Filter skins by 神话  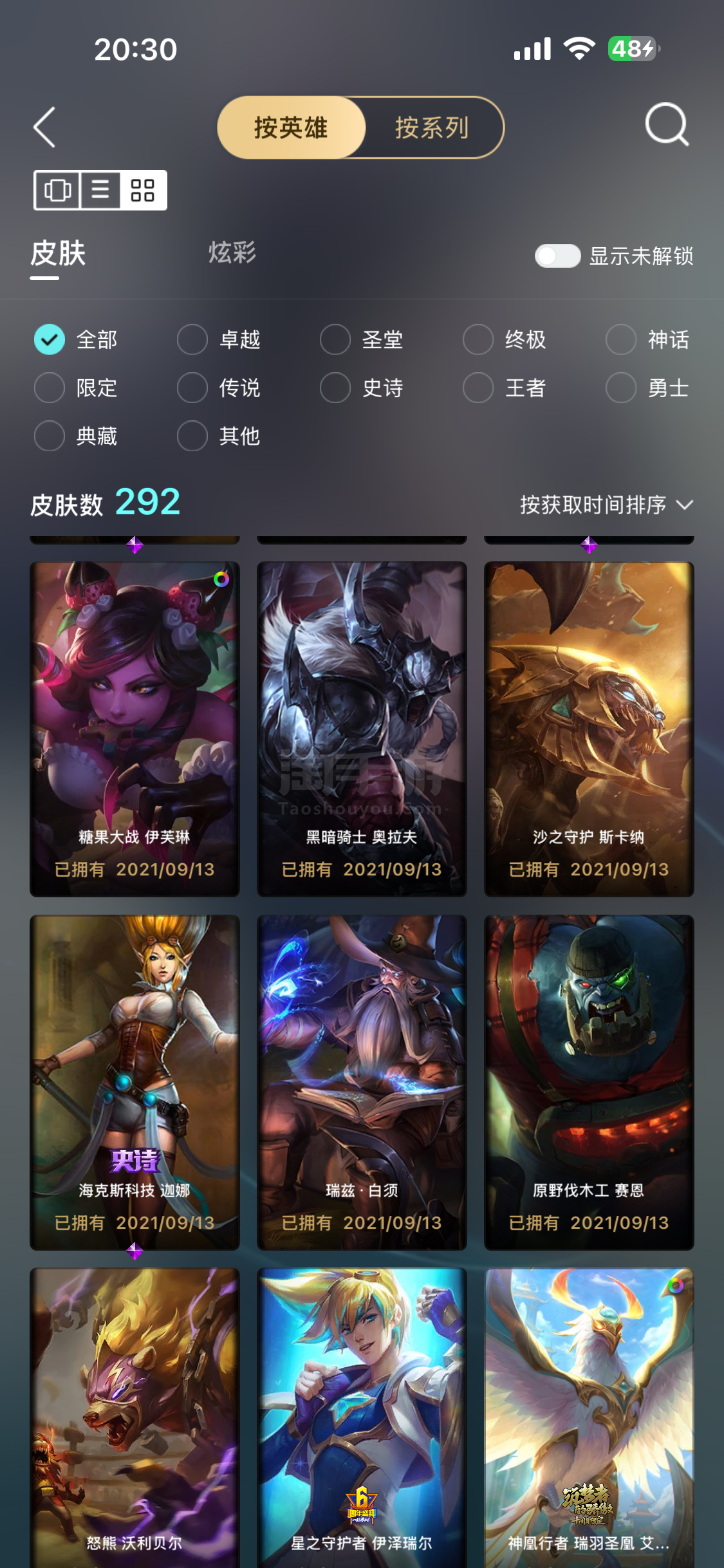coord(647,339)
